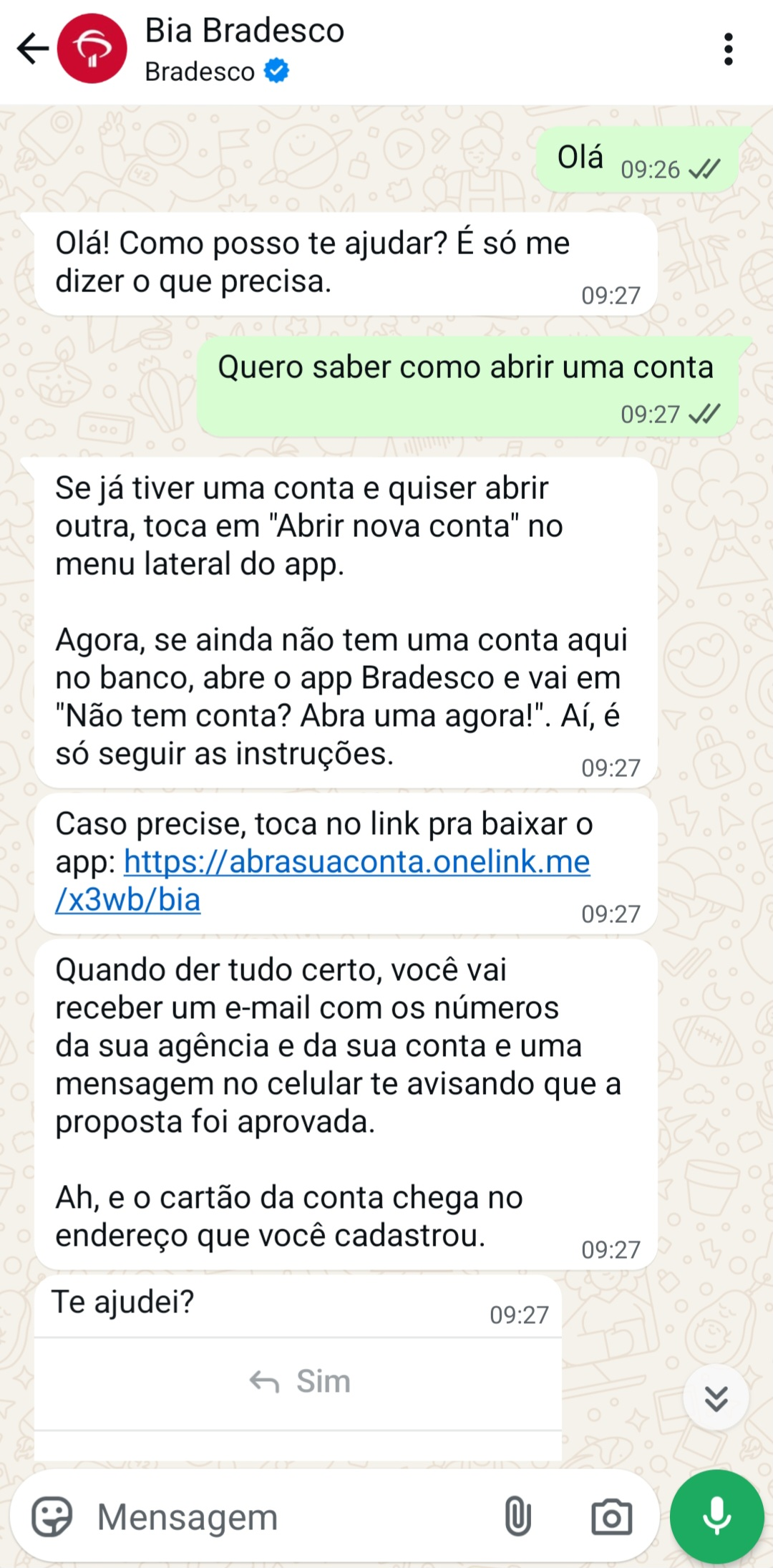The image size is (773, 1568).
Task: Tap the blue verification seal to confirm the business account
Action: tap(275, 72)
